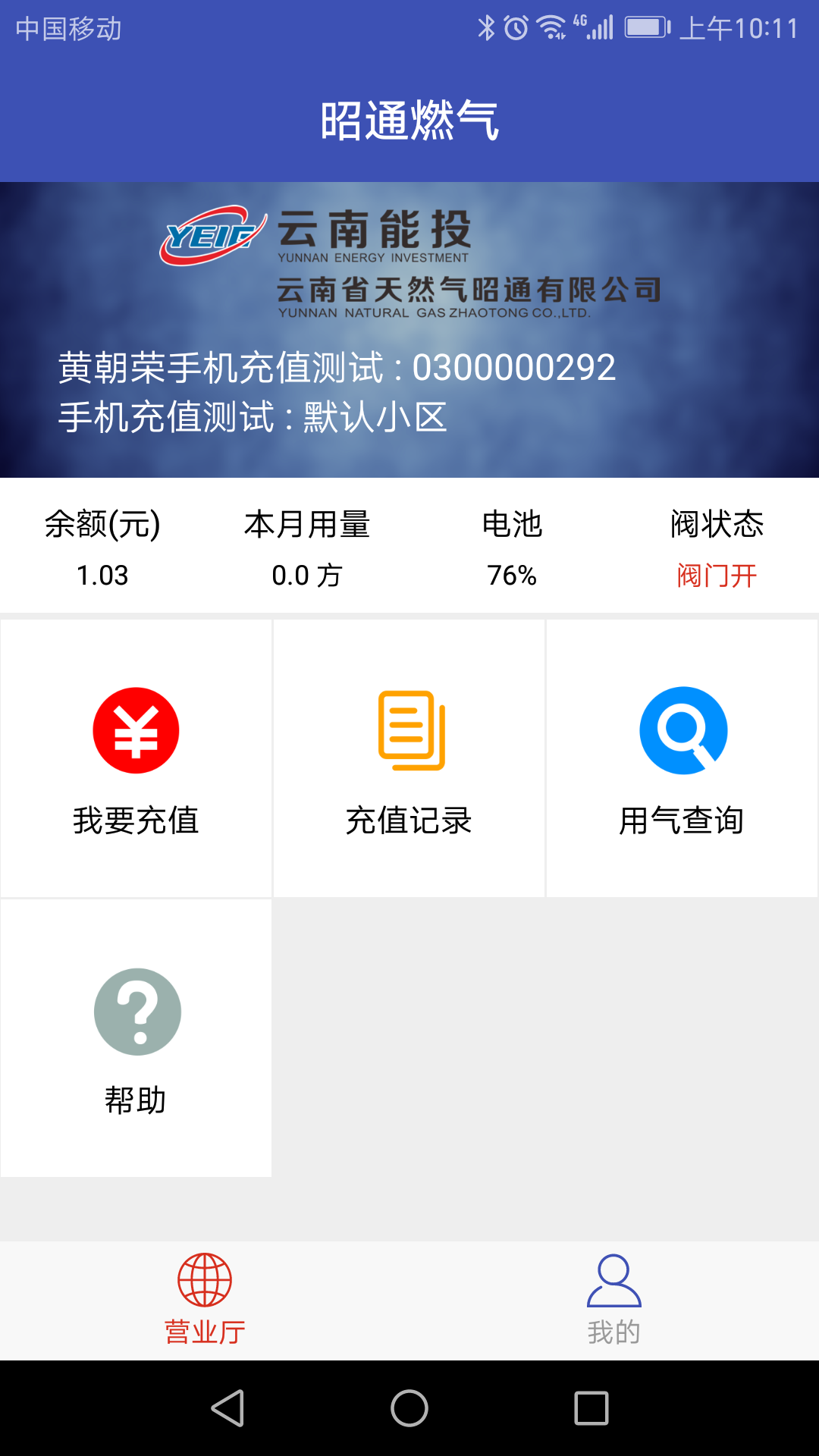The image size is (819, 1456).
Task: Tap the blue magnifier search icon
Action: [682, 730]
